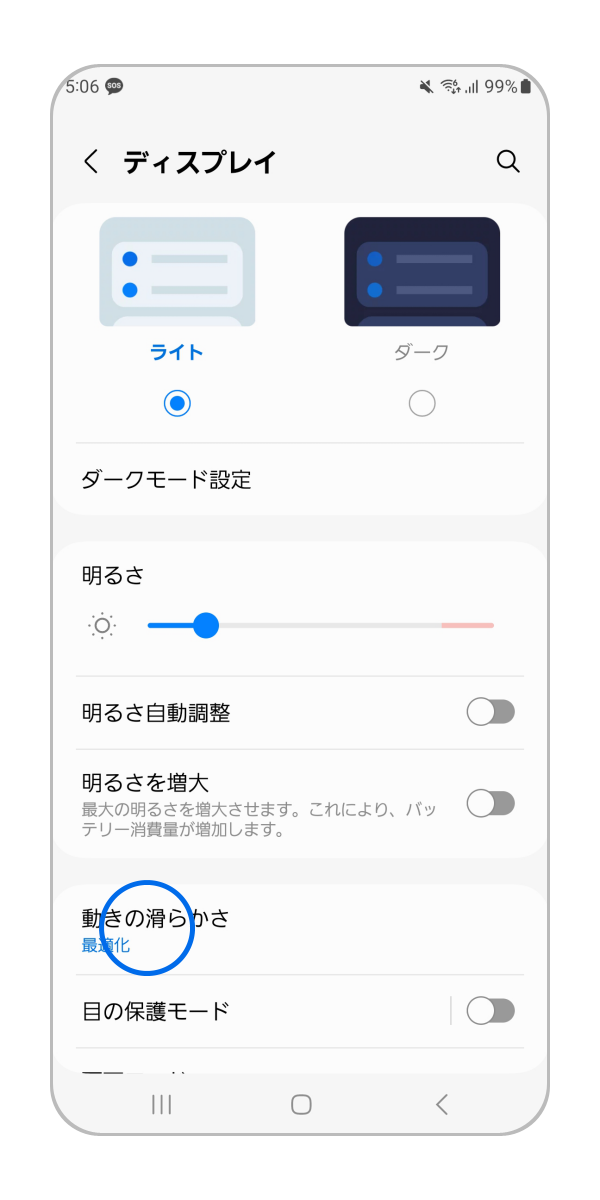600x1200 pixels.
Task: Select the ダーク theme radio button
Action: (422, 403)
